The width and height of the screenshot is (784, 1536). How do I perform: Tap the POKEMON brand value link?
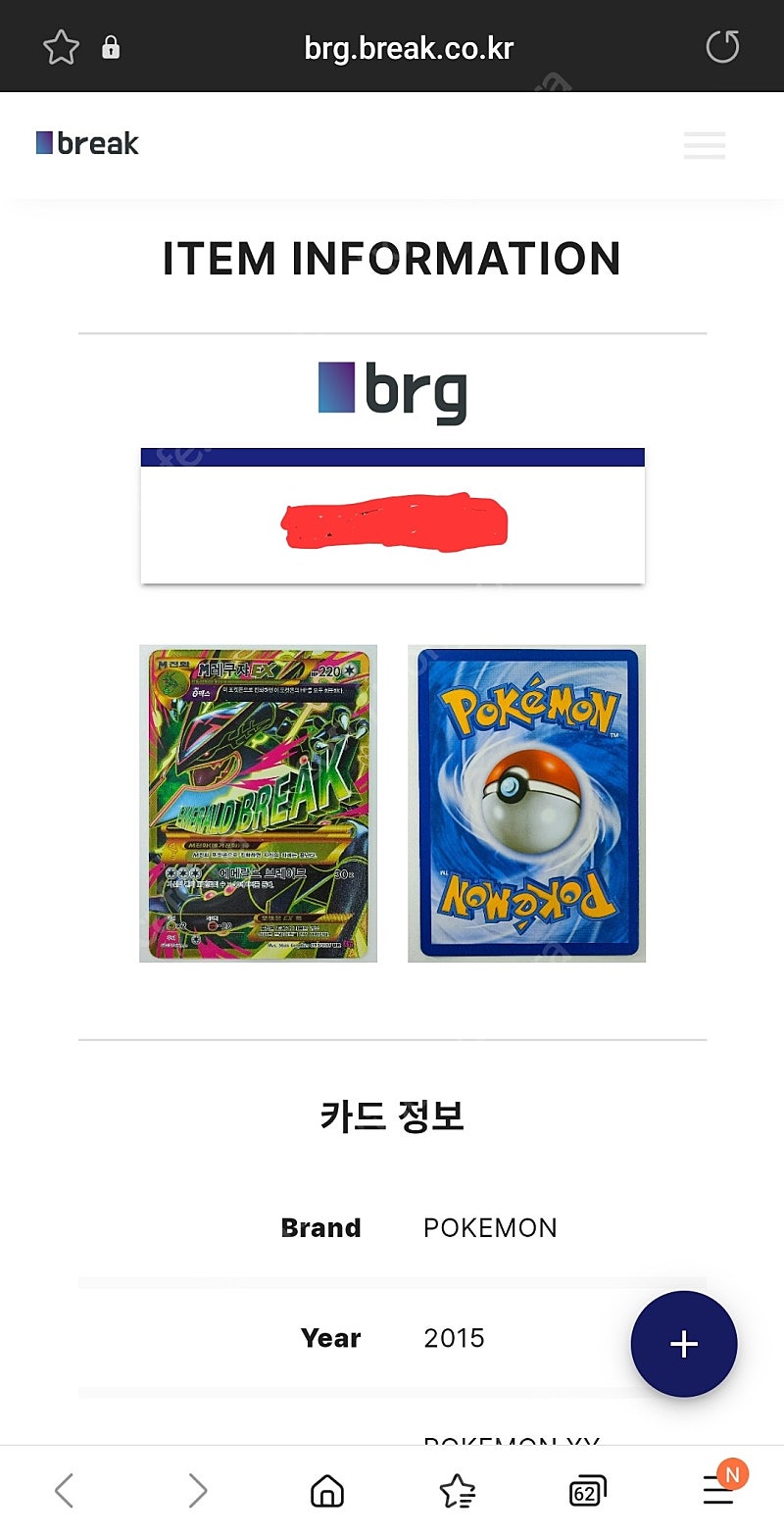490,1227
